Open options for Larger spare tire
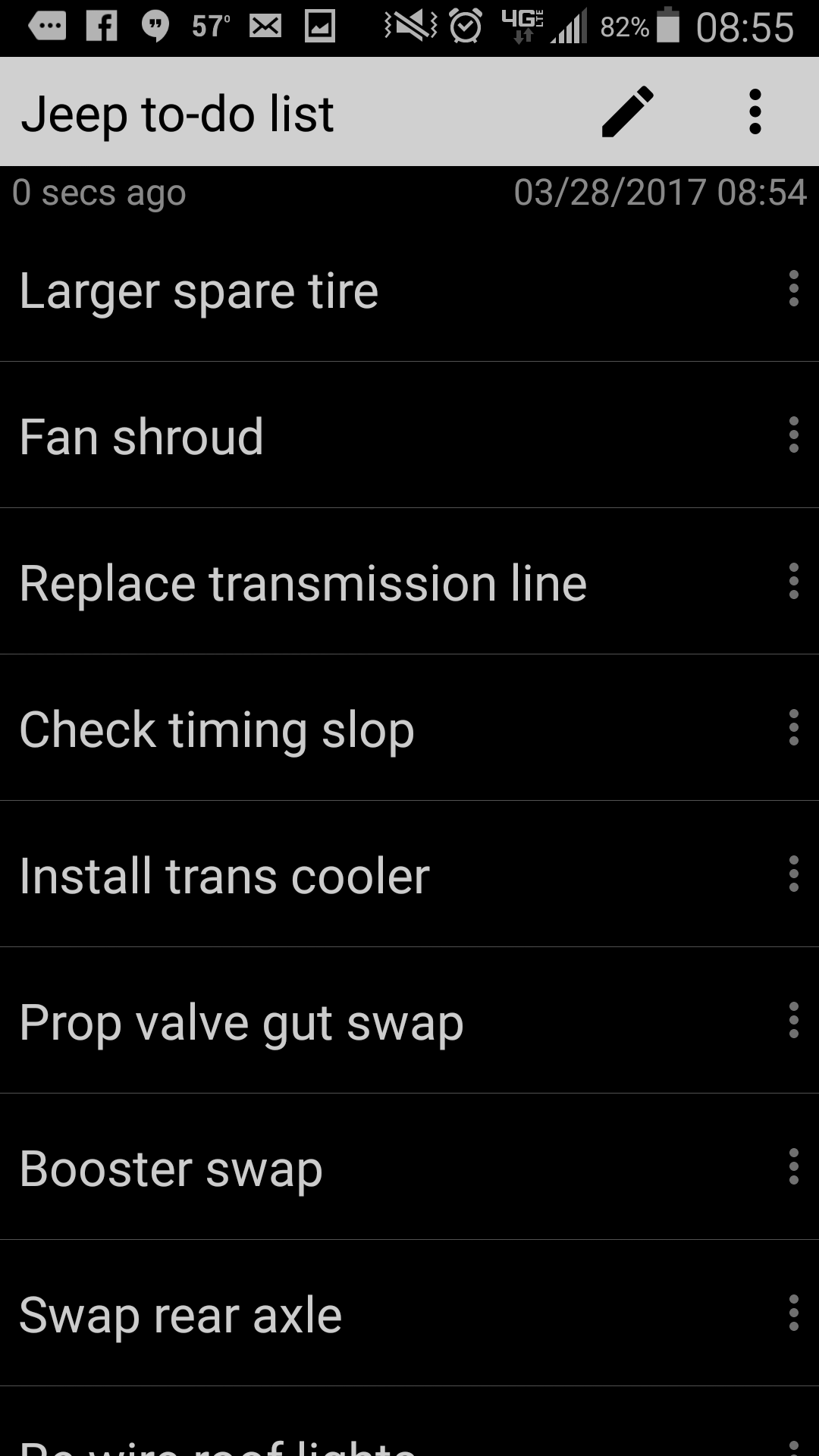The width and height of the screenshot is (819, 1456). pyautogui.click(x=793, y=288)
